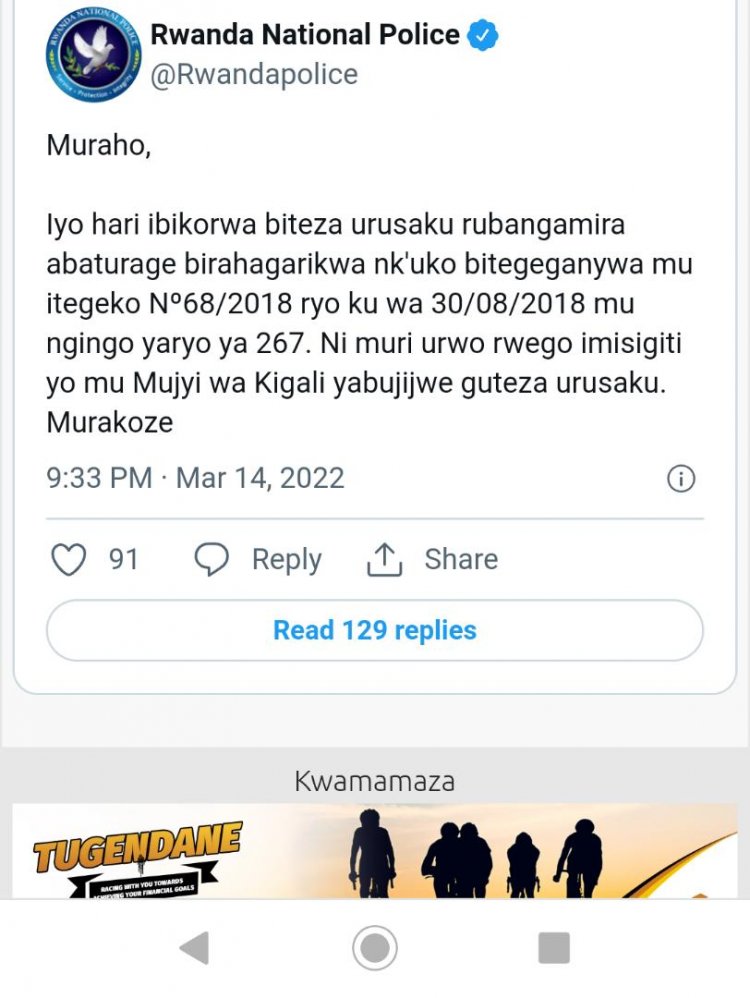Image resolution: width=750 pixels, height=998 pixels.
Task: Open the recent apps button
Action: click(553, 947)
